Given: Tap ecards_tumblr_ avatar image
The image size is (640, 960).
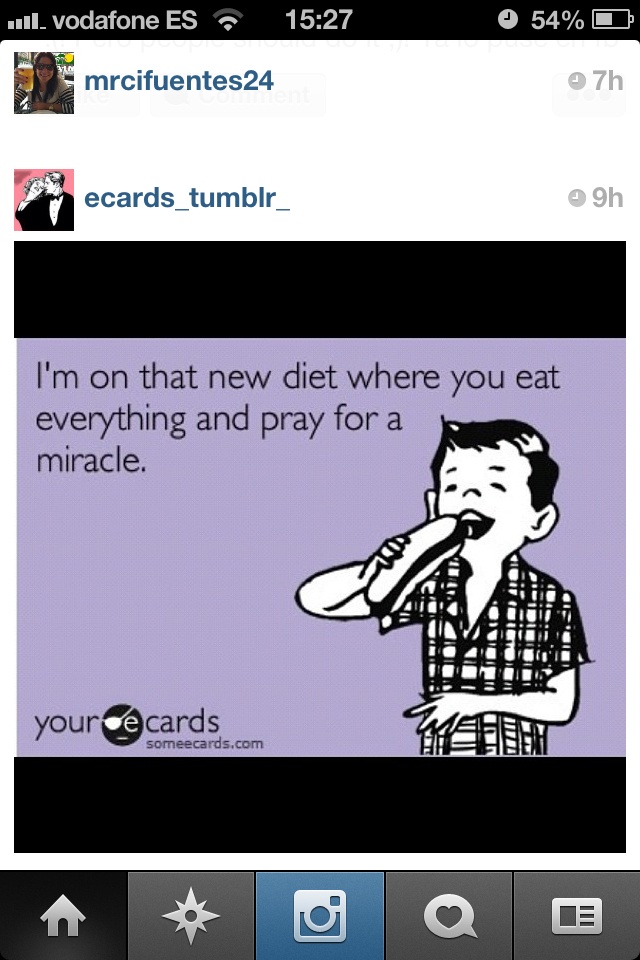Looking at the screenshot, I should tap(44, 200).
